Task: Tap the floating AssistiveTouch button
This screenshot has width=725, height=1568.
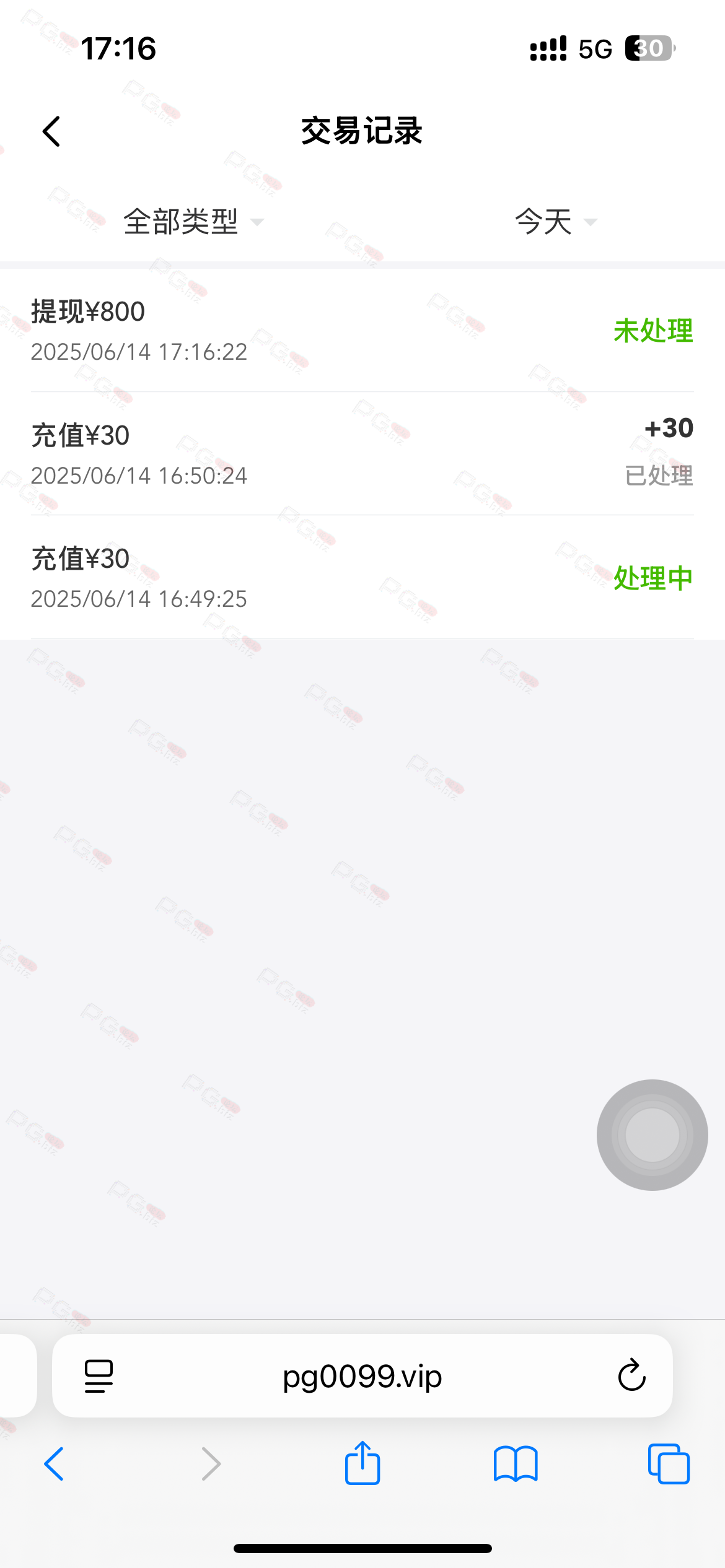Action: click(x=652, y=1135)
